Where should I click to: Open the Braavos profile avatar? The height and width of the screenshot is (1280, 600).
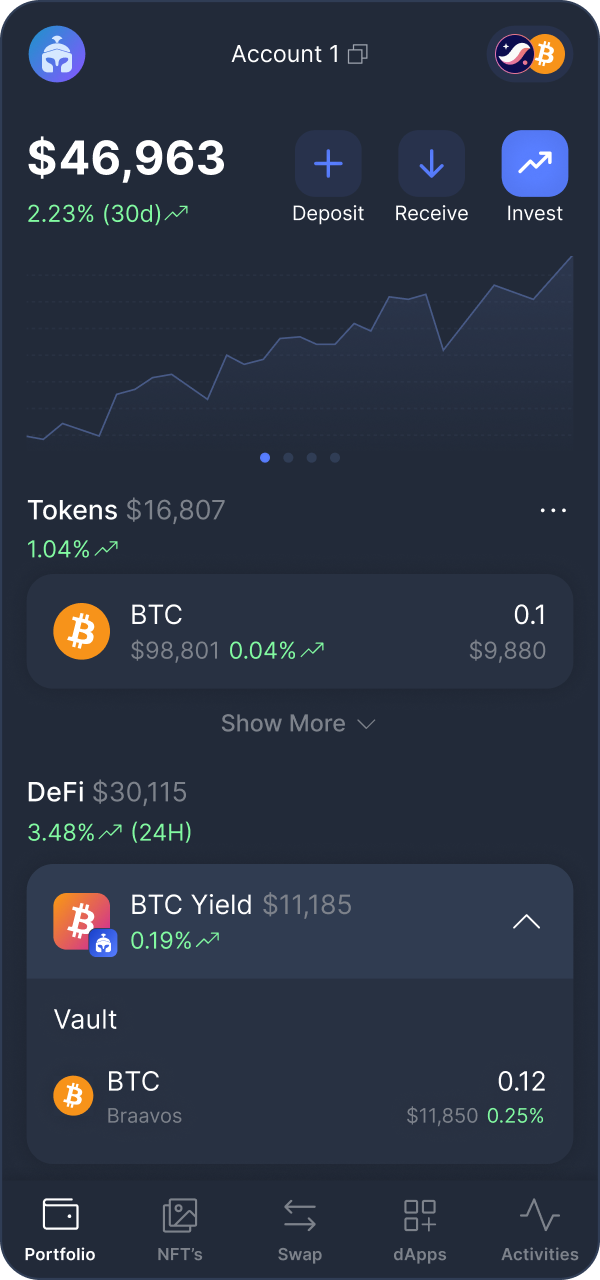[x=57, y=54]
